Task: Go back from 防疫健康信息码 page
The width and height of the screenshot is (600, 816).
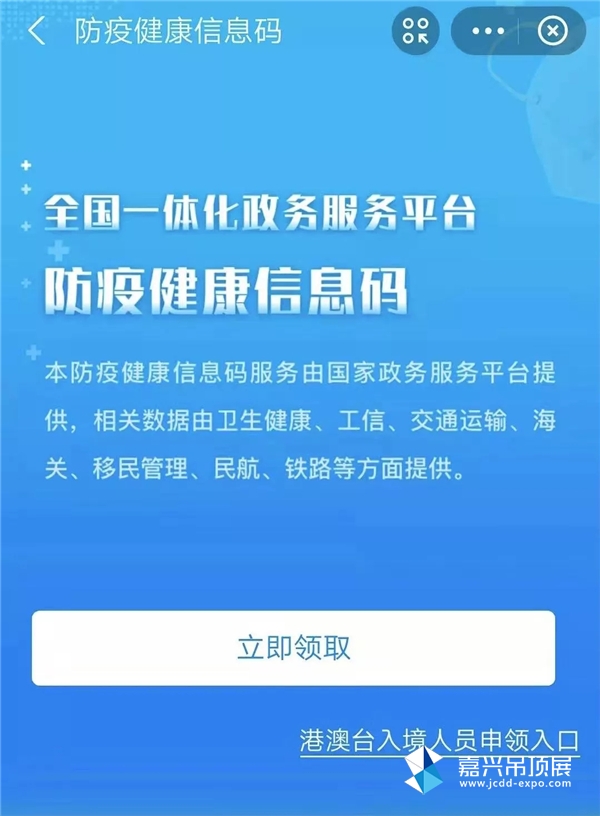Action: [37, 31]
